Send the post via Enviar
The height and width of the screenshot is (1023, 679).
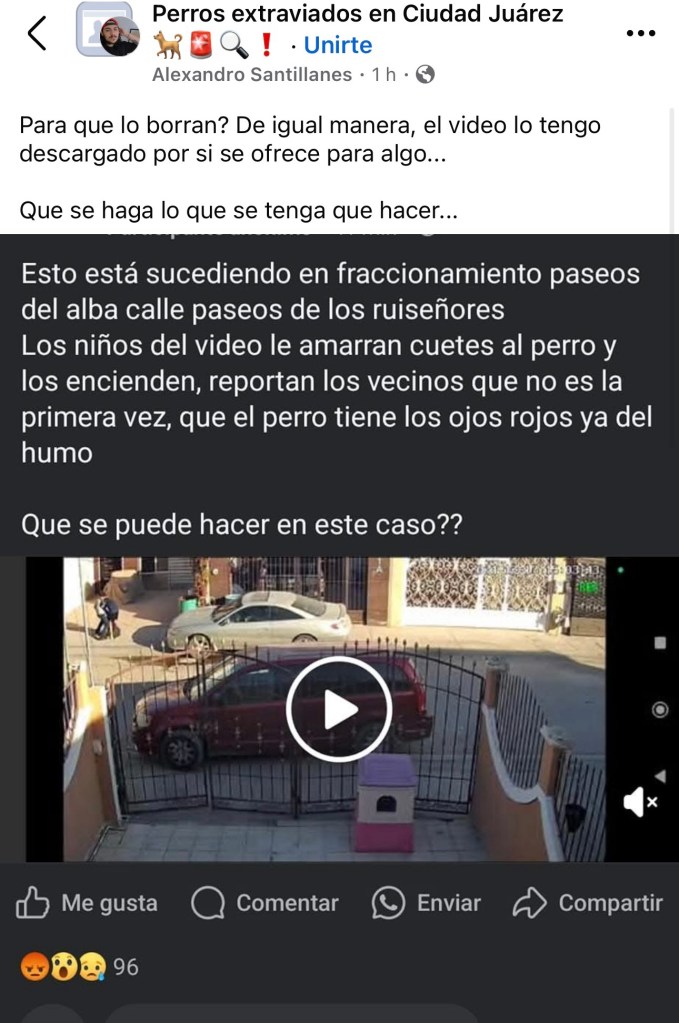pyautogui.click(x=426, y=903)
